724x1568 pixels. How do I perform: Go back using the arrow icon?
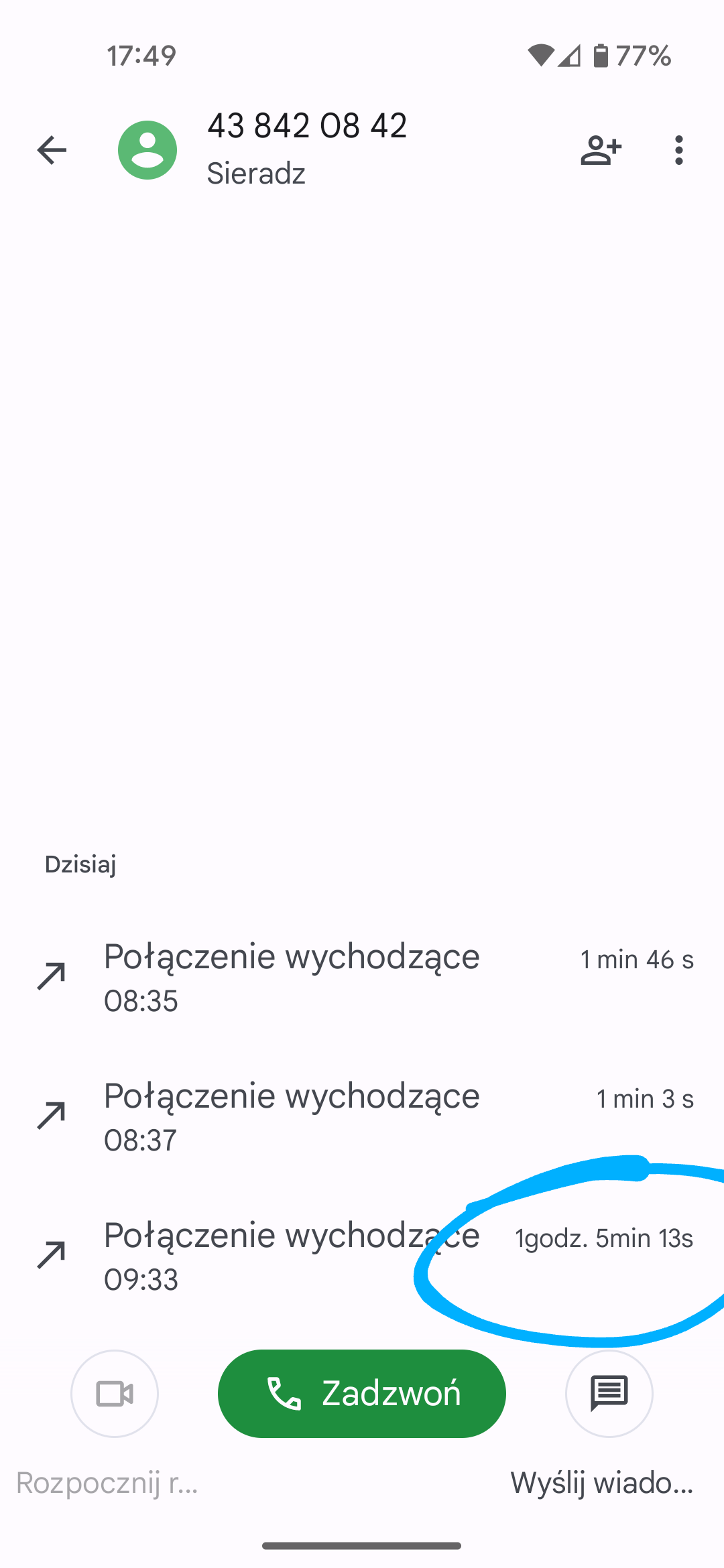click(x=52, y=149)
